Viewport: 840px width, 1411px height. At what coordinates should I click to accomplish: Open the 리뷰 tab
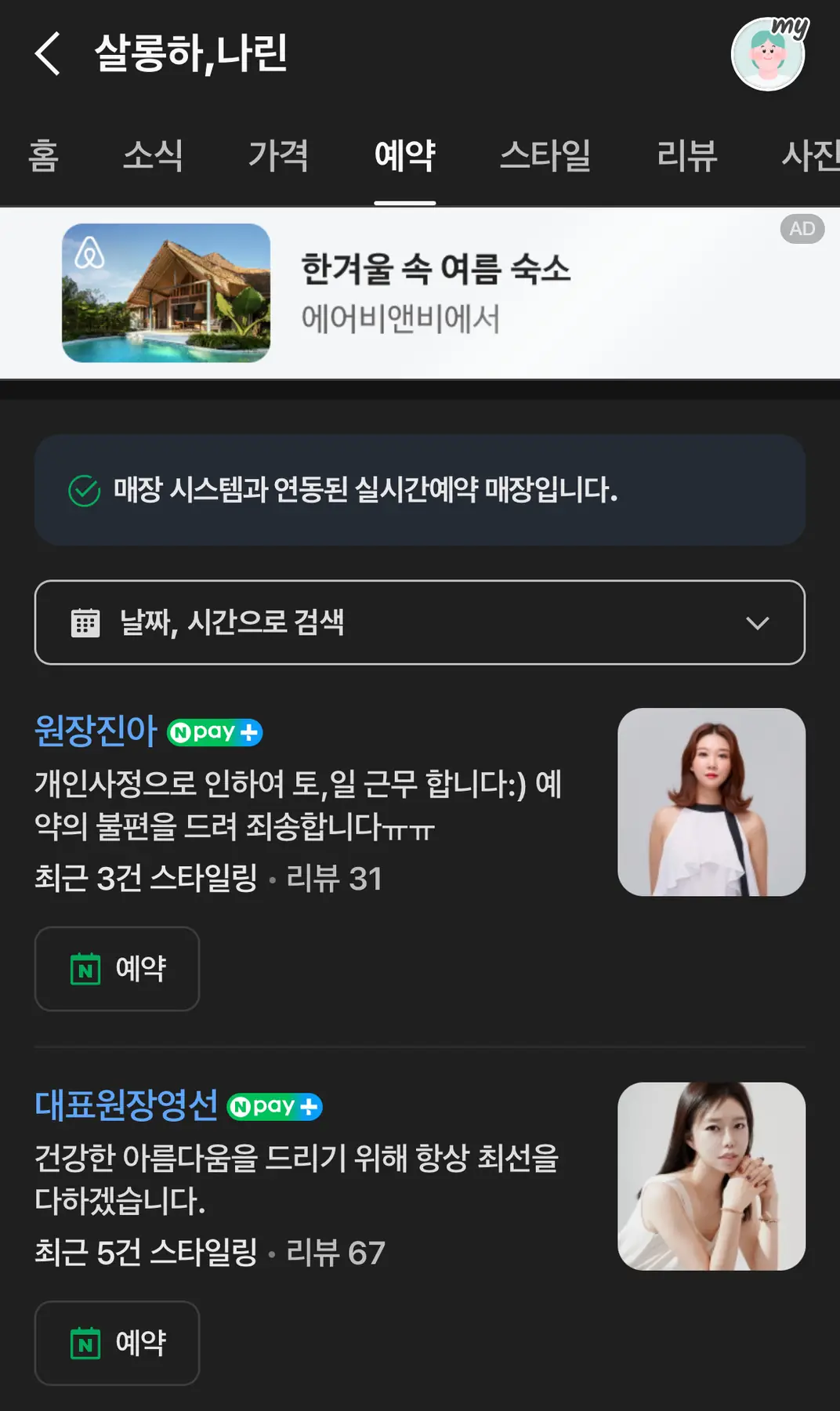pos(686,155)
